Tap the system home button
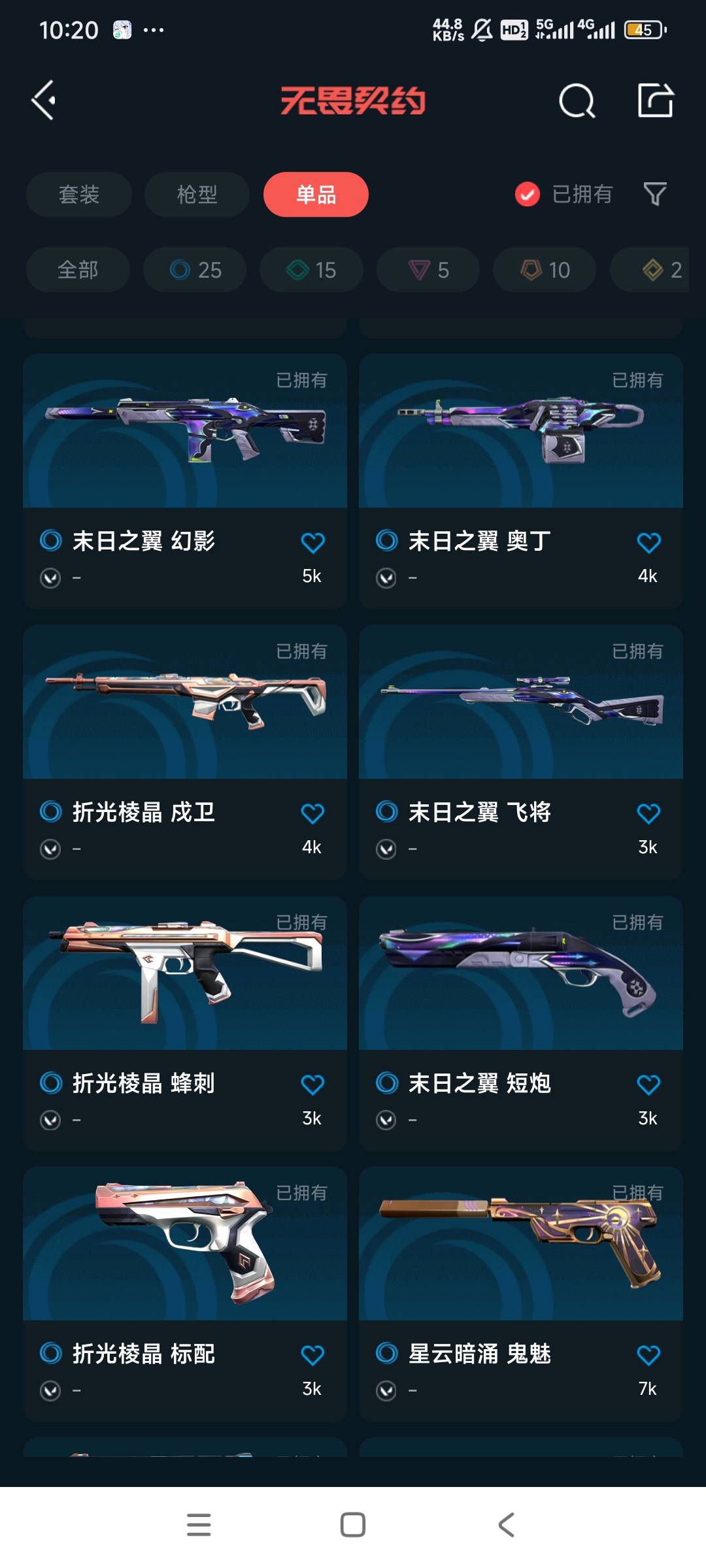 coord(353,1525)
